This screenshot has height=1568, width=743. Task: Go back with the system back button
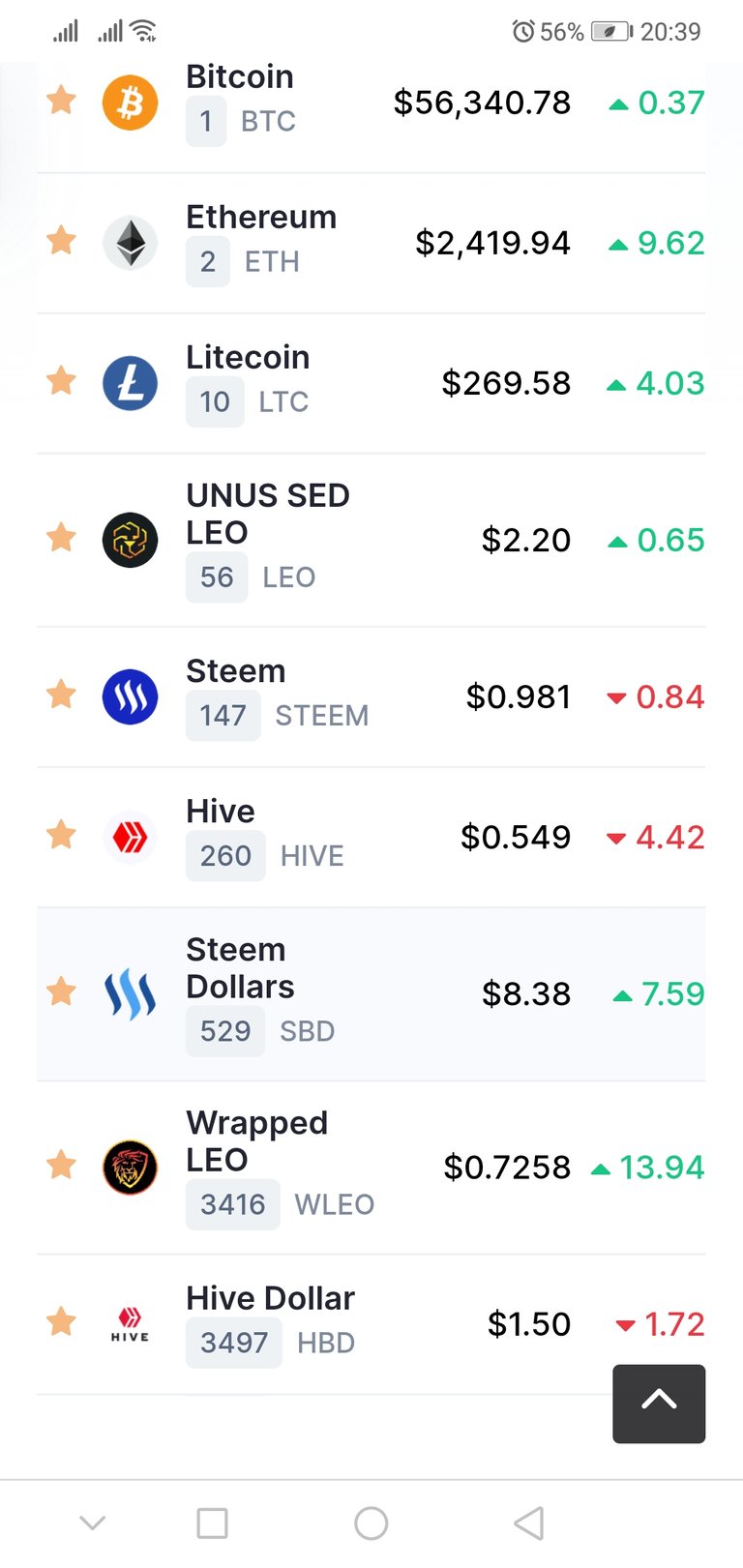(x=529, y=1523)
